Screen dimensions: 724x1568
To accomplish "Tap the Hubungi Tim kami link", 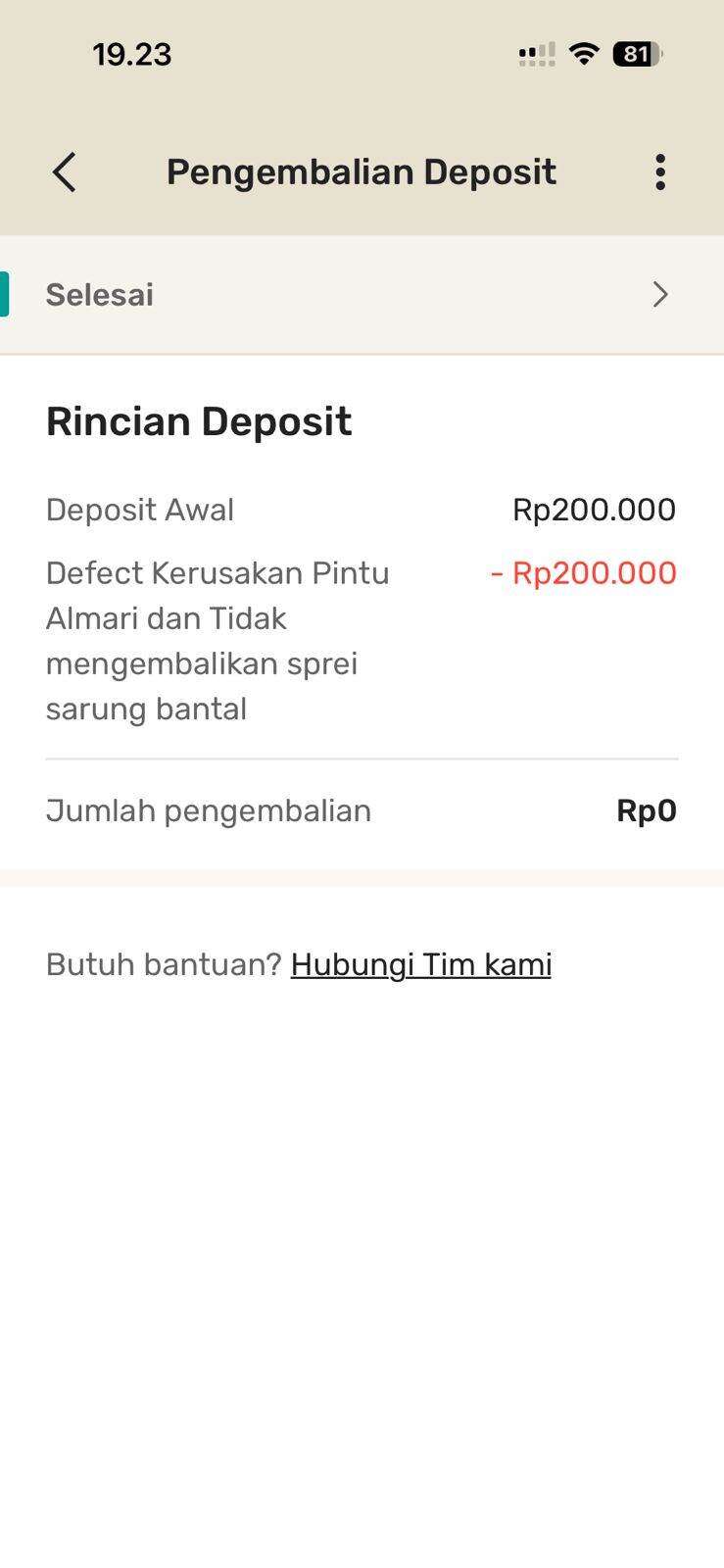I will 421,964.
